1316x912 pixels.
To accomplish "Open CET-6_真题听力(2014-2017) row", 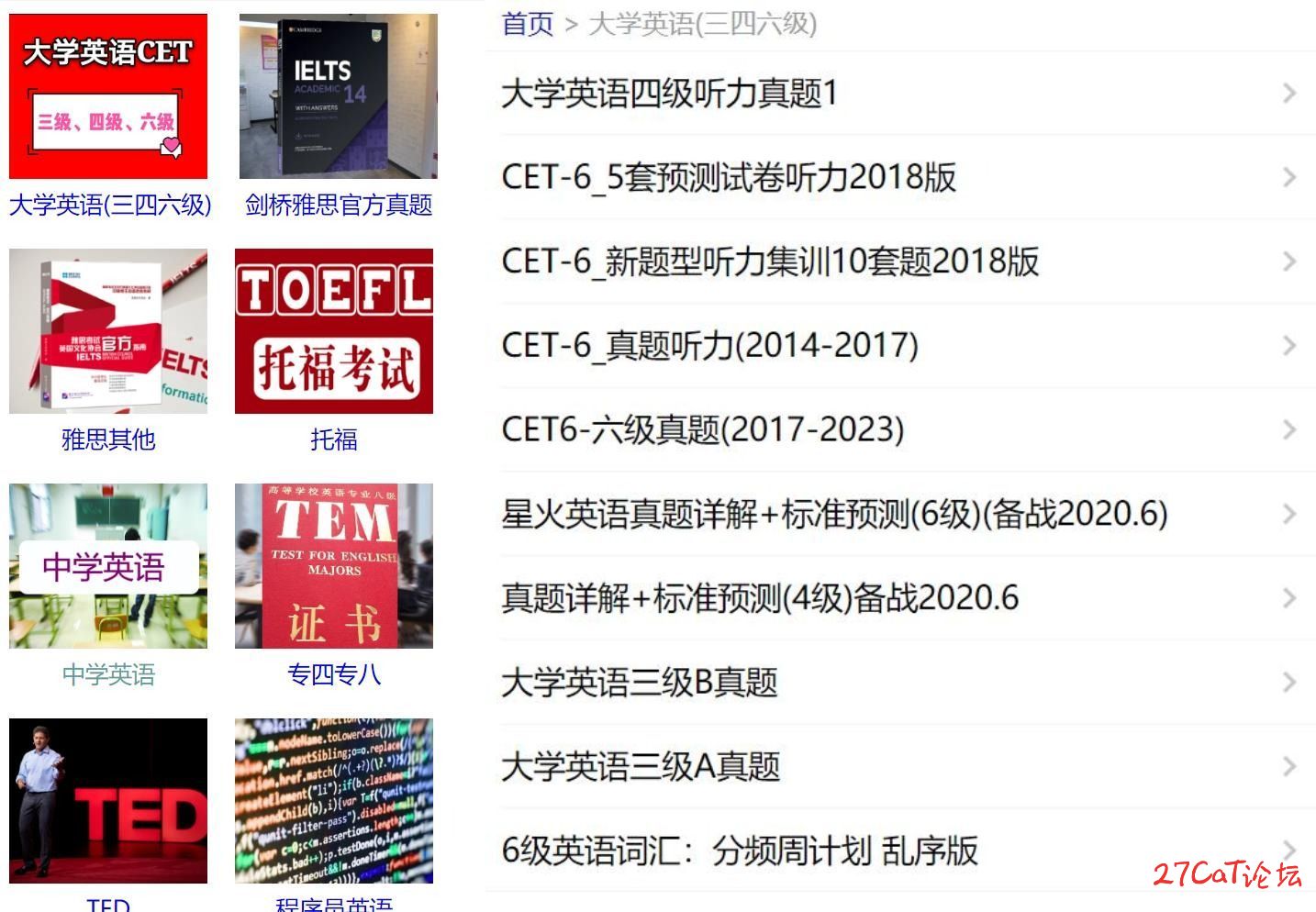I will point(899,346).
